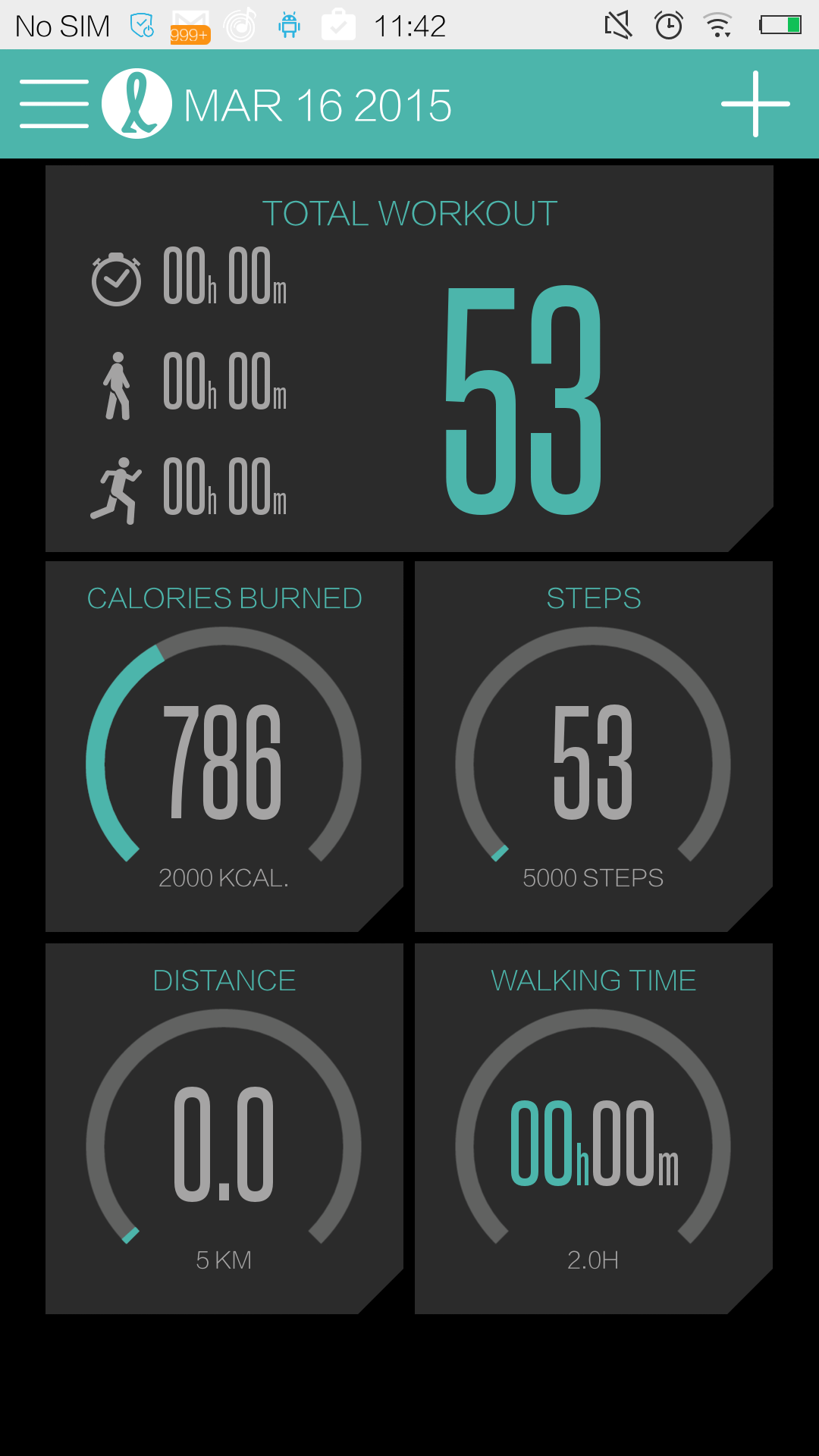819x1456 pixels.
Task: Open the hamburger drawer menu
Action: [54, 104]
